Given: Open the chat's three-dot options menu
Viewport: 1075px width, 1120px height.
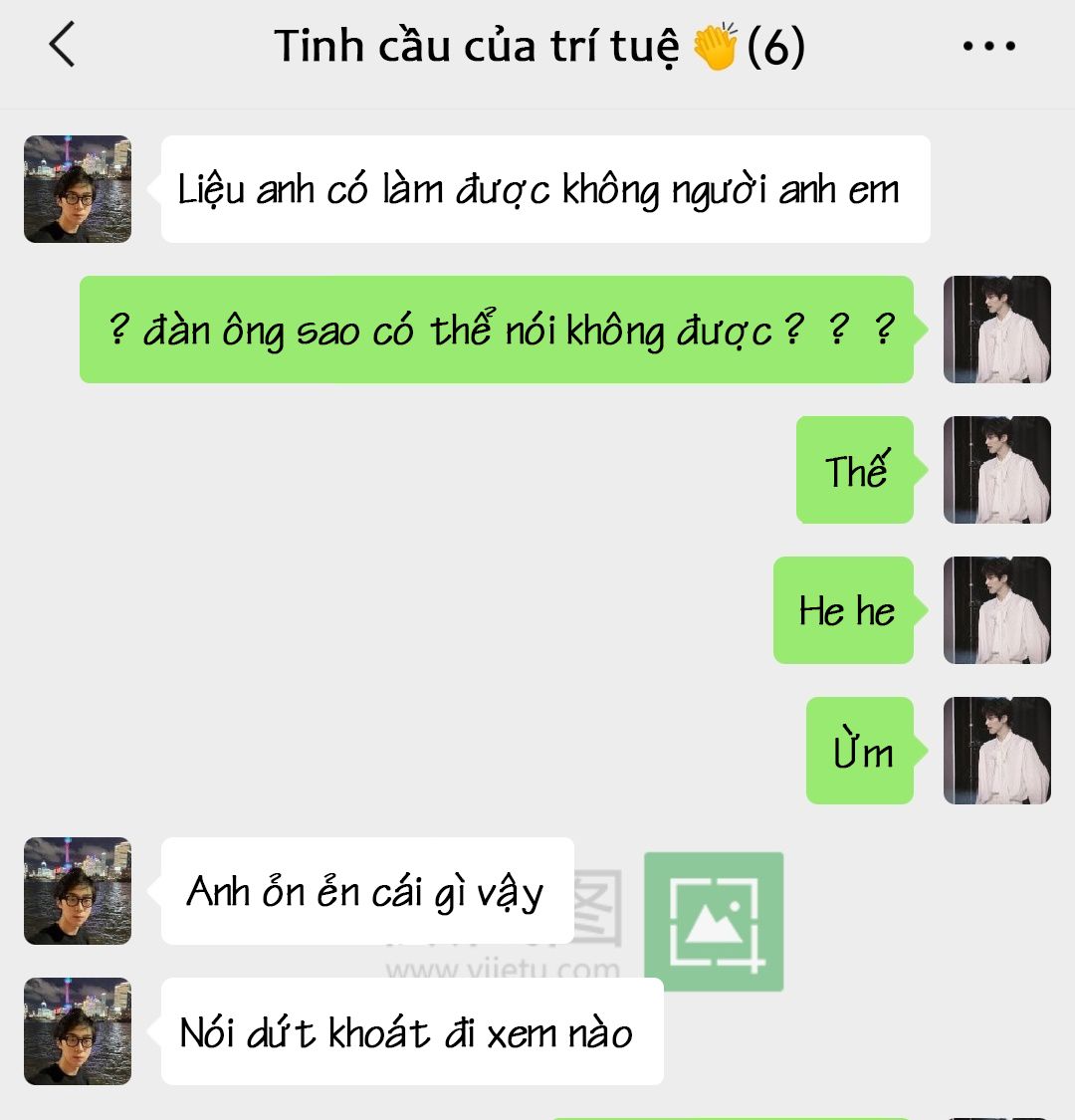Looking at the screenshot, I should coord(988,46).
